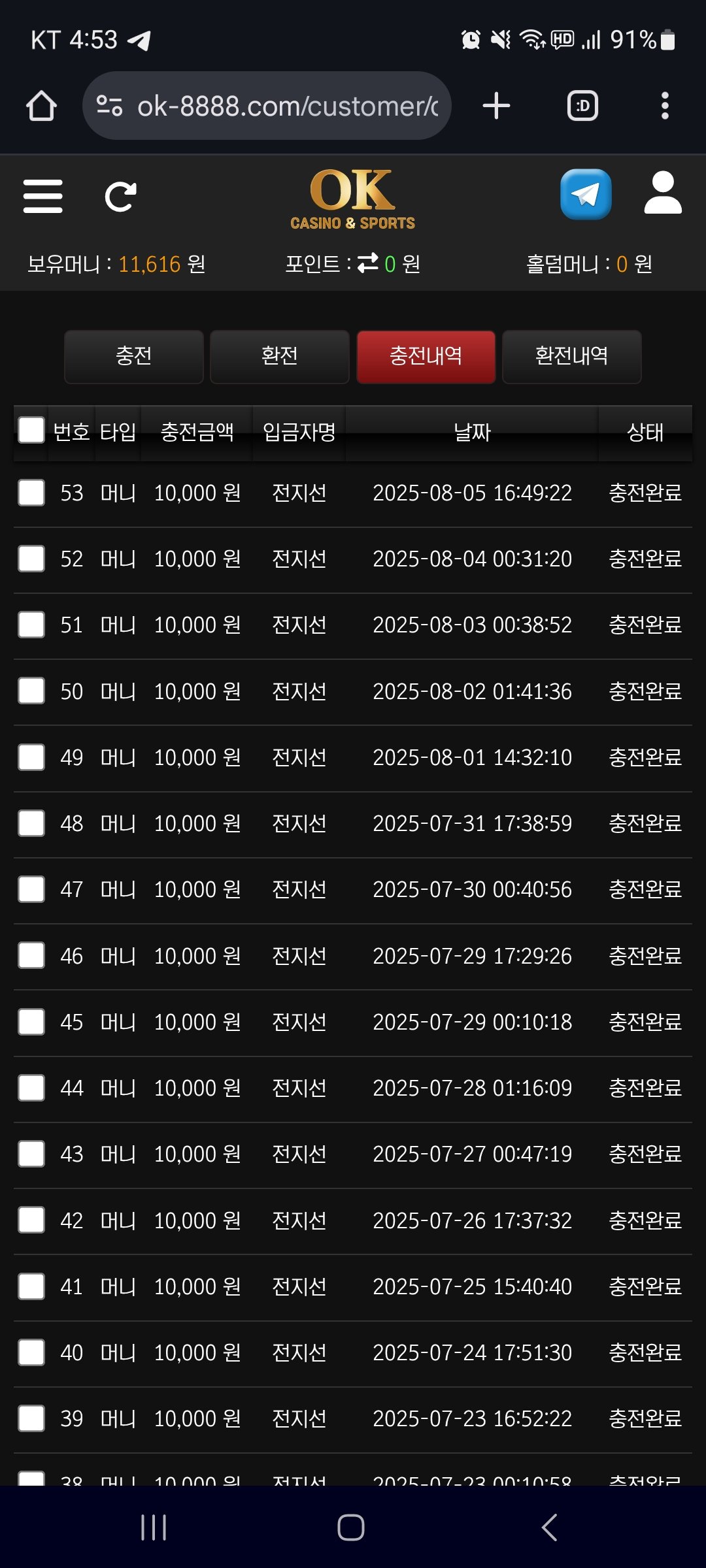Viewport: 706px width, 1568px height.
Task: Open the browser overflow menu
Action: tap(665, 106)
